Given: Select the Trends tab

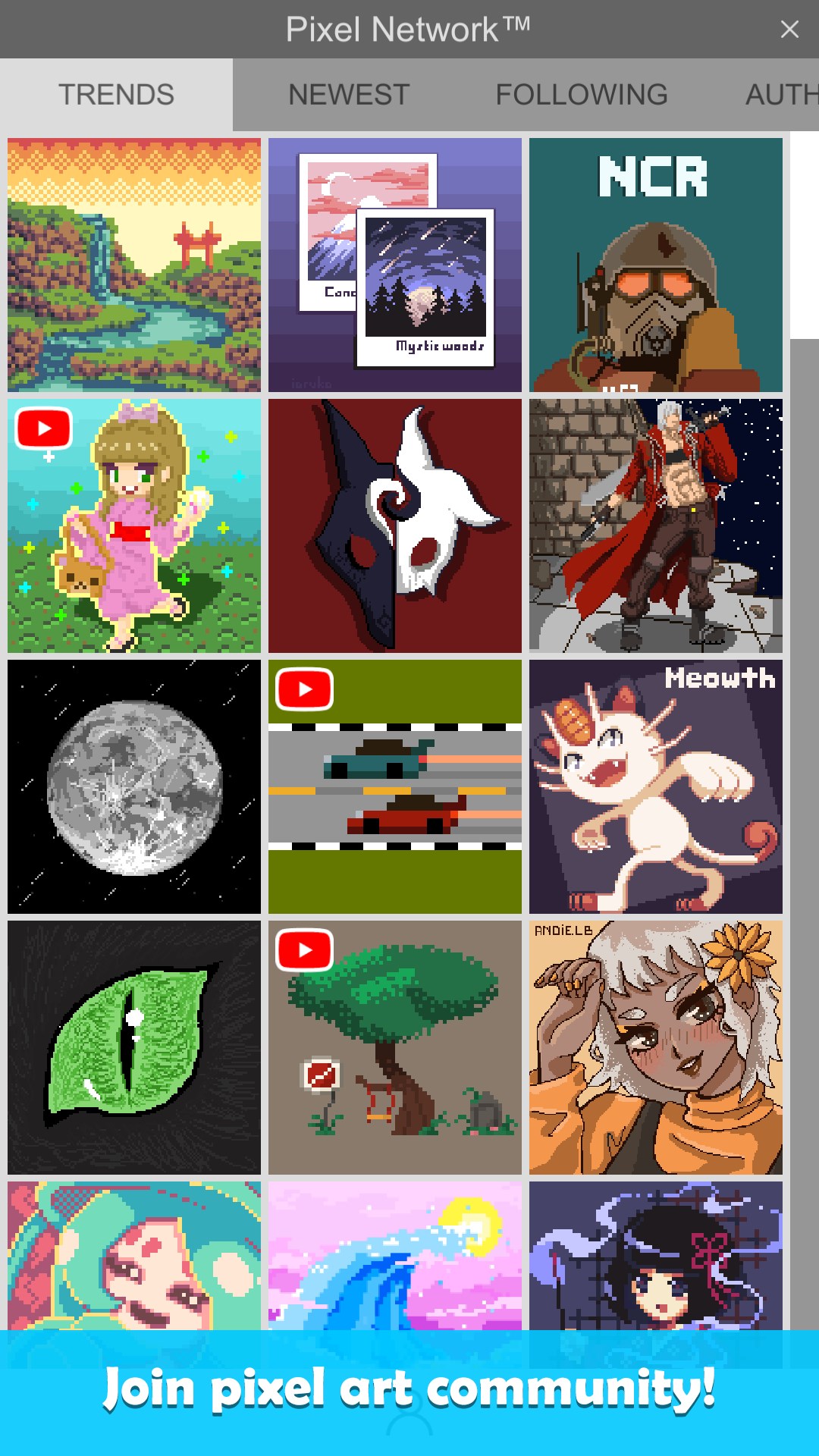Looking at the screenshot, I should tap(117, 95).
